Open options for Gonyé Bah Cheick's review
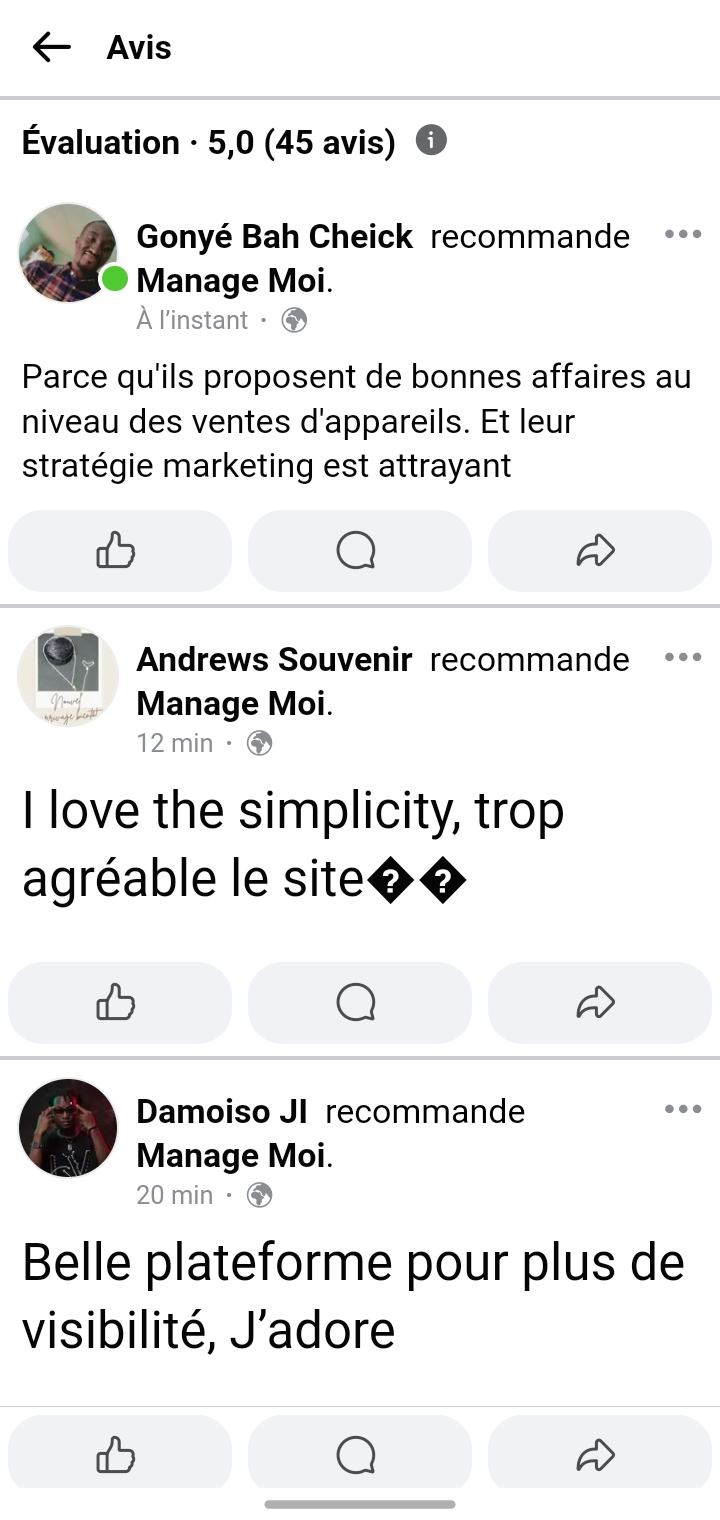 [x=683, y=235]
